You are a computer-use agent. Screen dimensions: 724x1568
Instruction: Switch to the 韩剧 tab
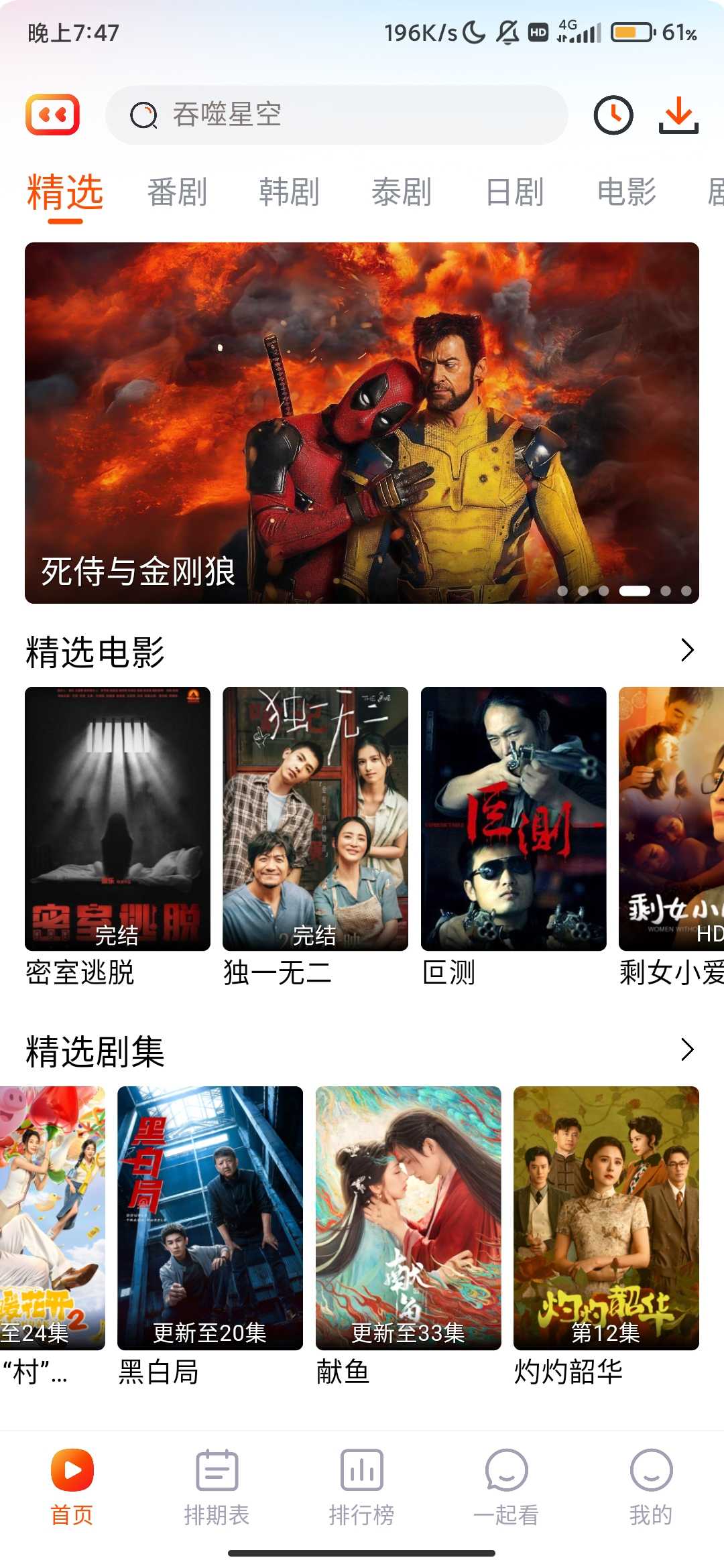coord(289,192)
